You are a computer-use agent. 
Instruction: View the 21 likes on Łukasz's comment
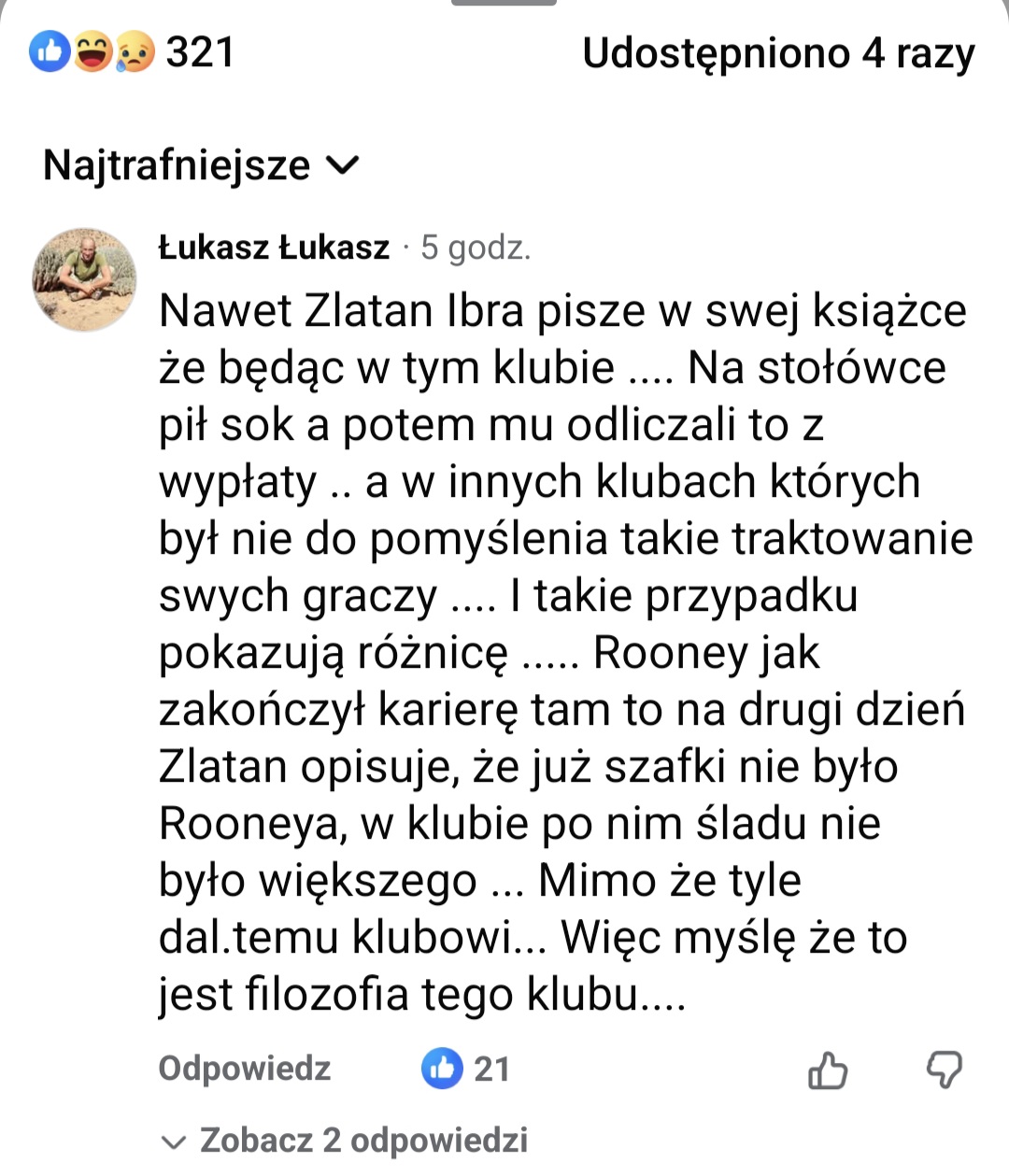coord(466,1068)
